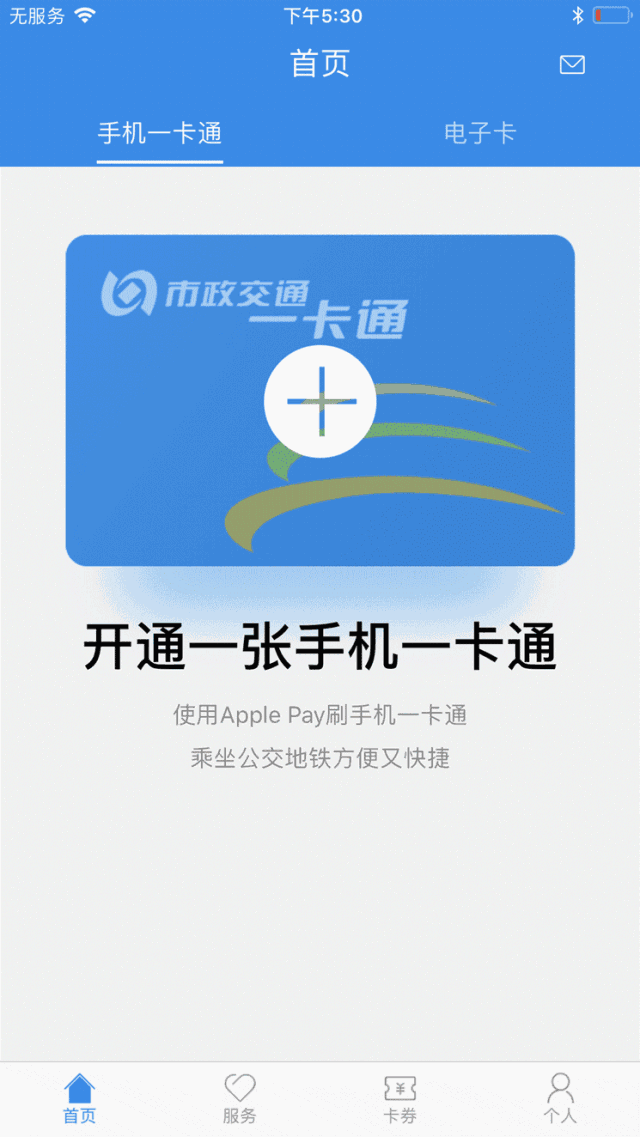Go to the 卡券 tab
640x1137 pixels.
click(x=400, y=1099)
